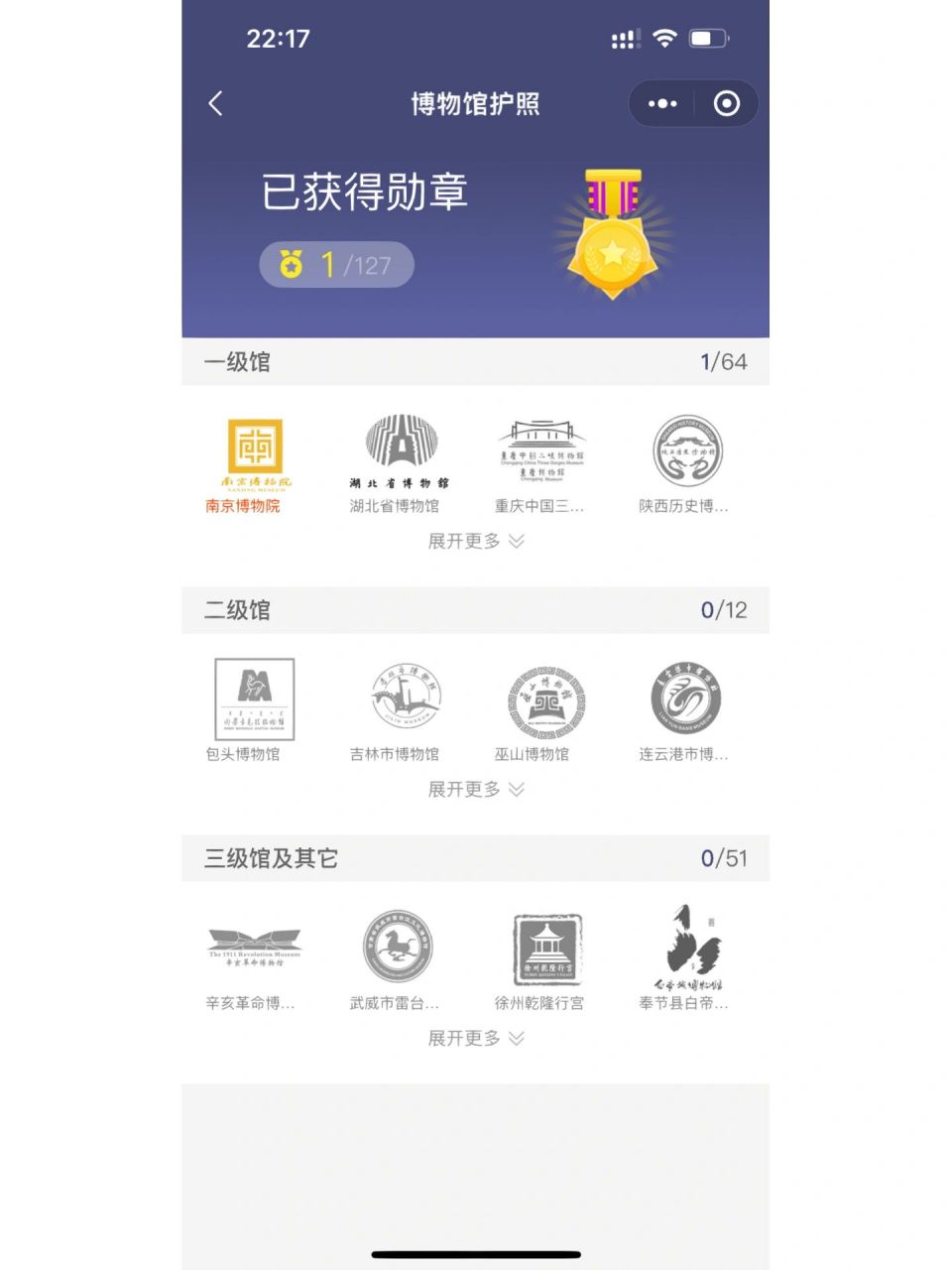952x1270 pixels.
Task: Open the 连云港市博物馆 swan logo
Action: [688, 698]
